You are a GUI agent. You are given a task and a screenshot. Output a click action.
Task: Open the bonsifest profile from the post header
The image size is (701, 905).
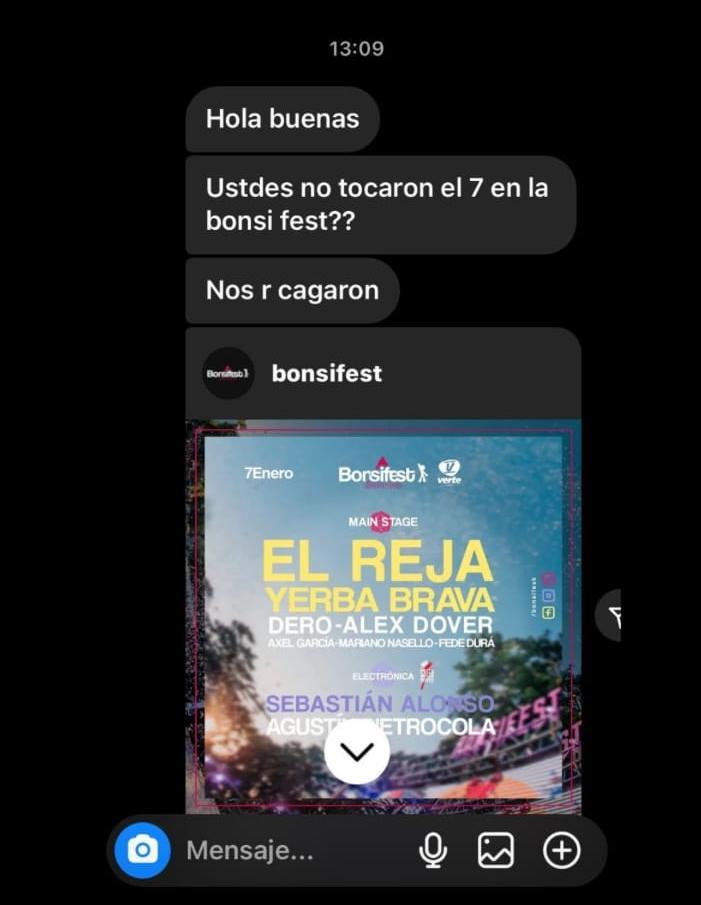(326, 374)
